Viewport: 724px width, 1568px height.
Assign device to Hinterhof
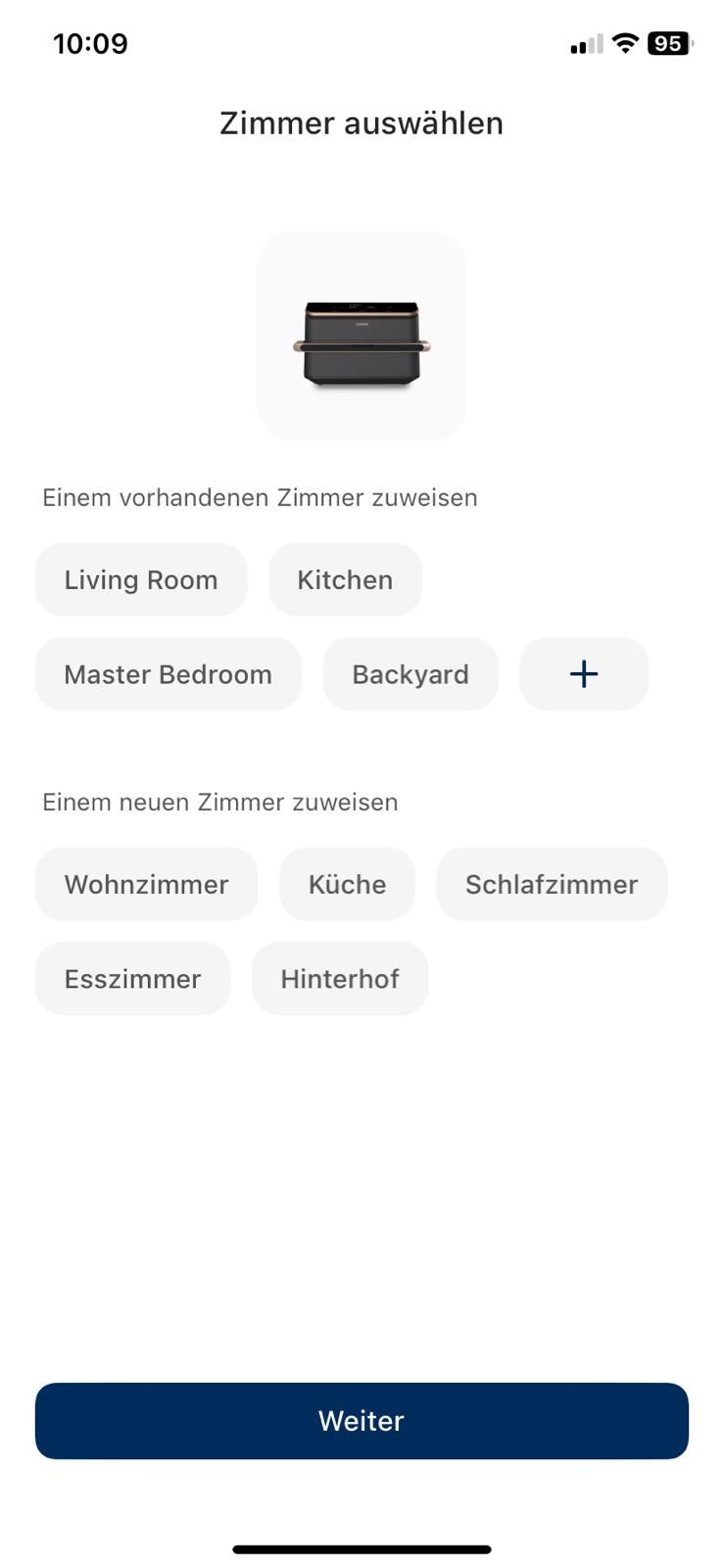(340, 979)
